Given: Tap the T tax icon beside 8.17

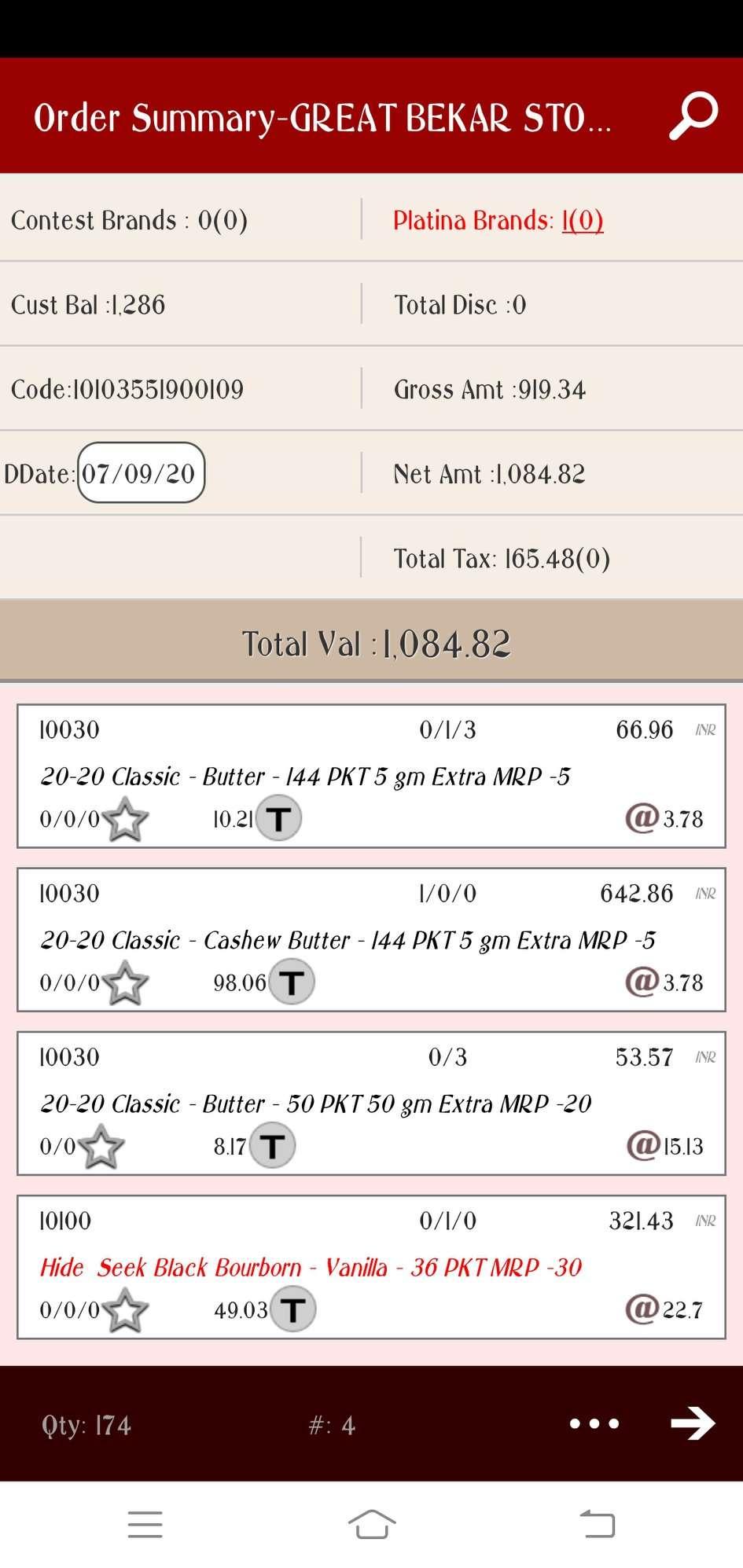Looking at the screenshot, I should [272, 1146].
